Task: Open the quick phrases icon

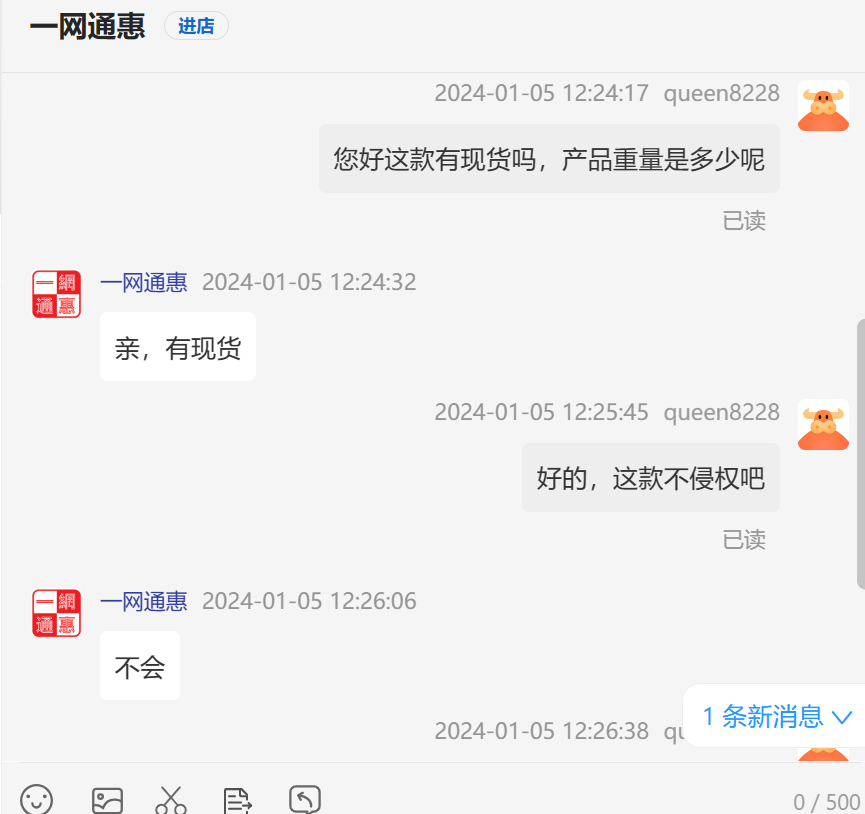Action: [237, 800]
